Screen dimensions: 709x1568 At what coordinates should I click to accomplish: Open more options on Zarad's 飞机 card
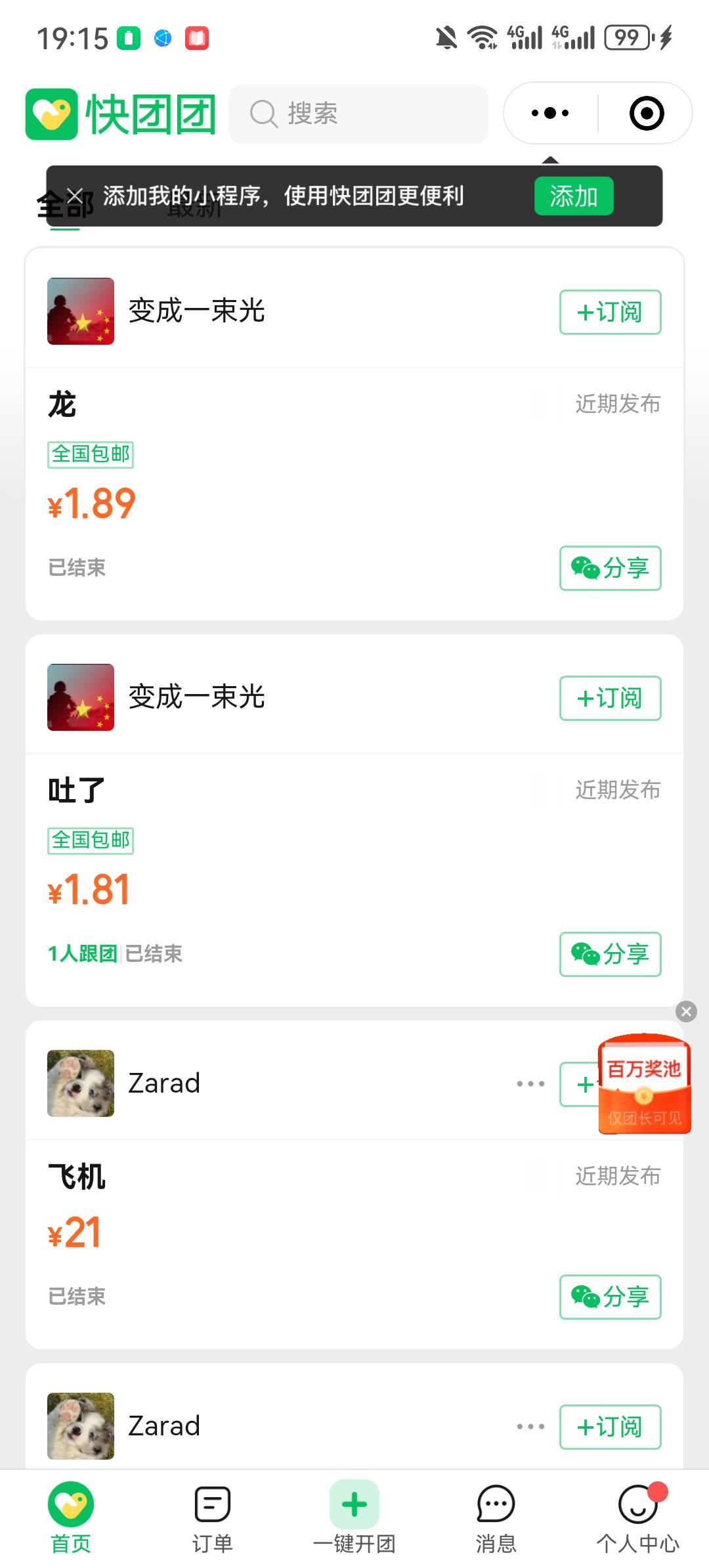pyautogui.click(x=530, y=1083)
